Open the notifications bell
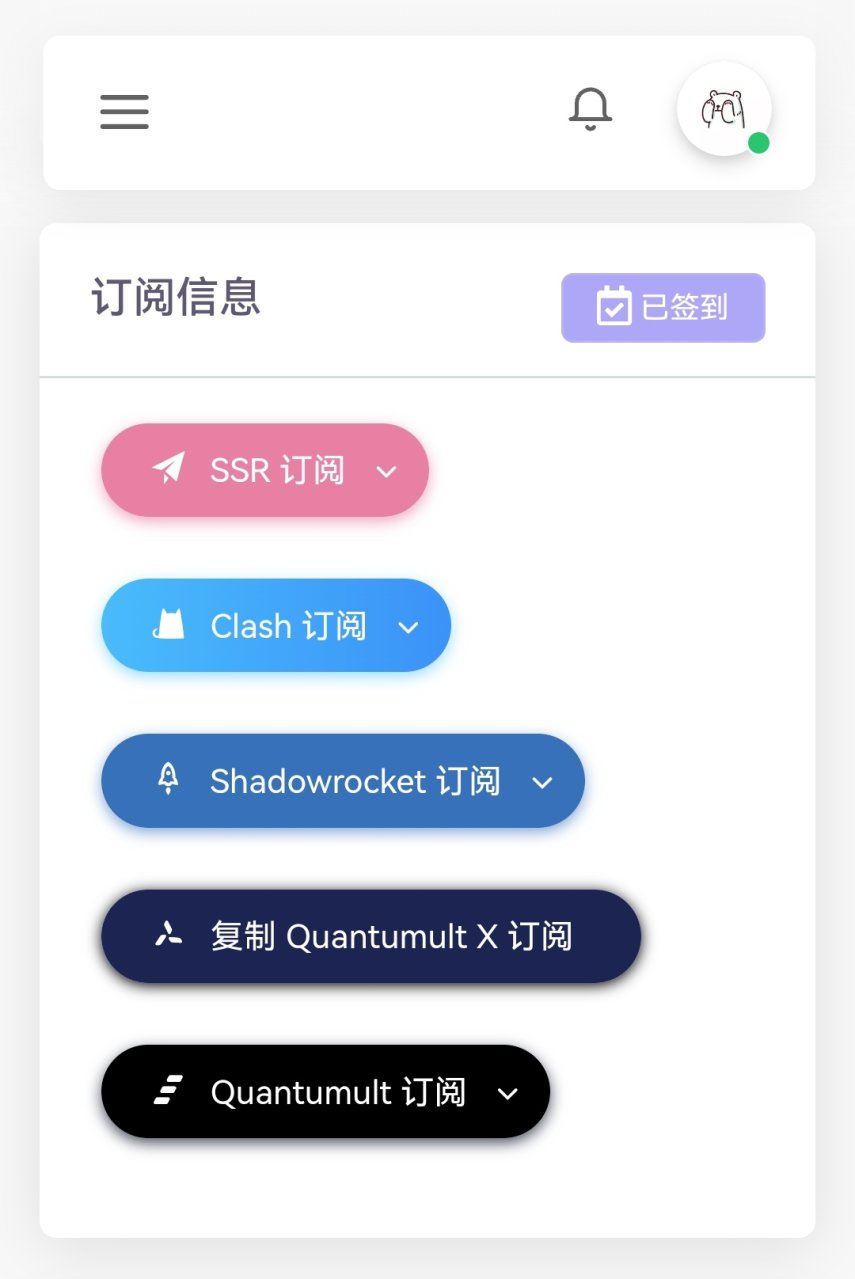The width and height of the screenshot is (855, 1279). tap(590, 109)
